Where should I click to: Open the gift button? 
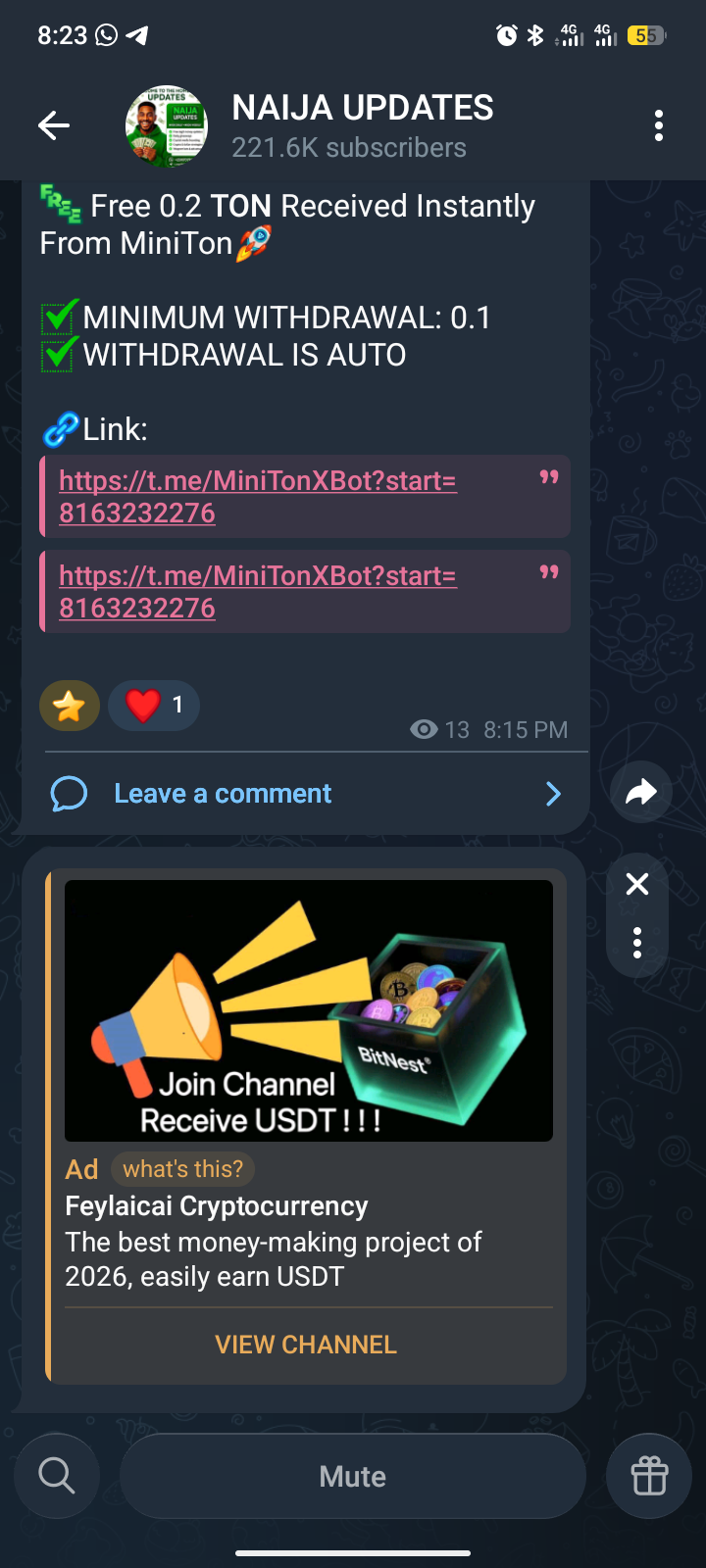(649, 1476)
